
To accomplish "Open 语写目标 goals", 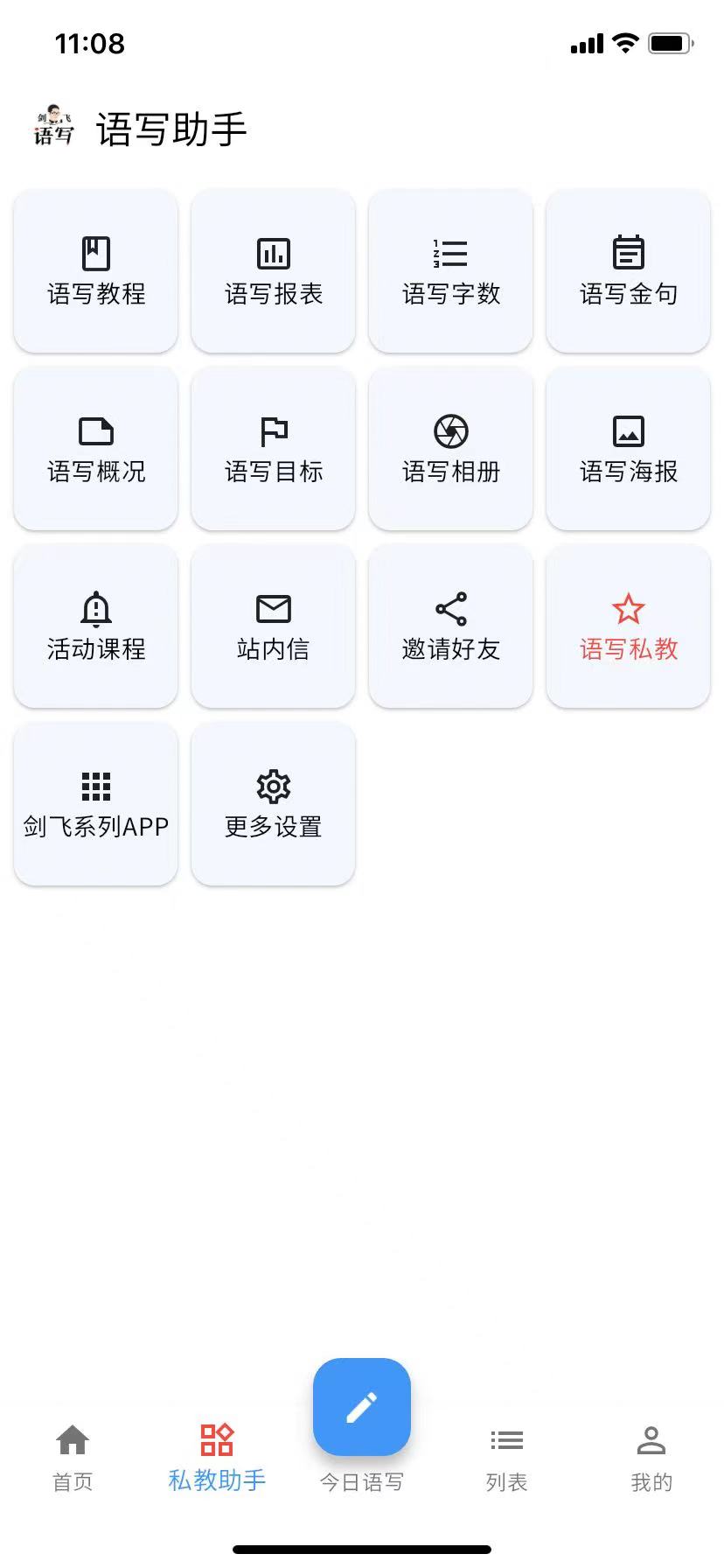I will point(274,449).
